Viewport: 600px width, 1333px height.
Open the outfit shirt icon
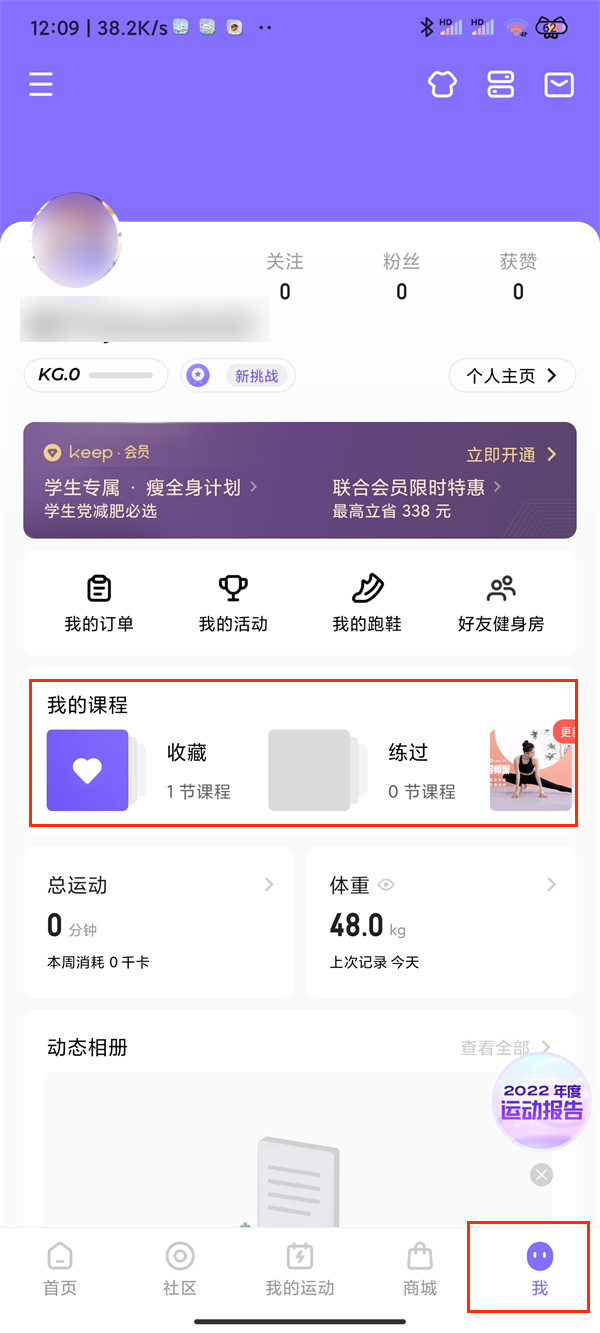[441, 84]
